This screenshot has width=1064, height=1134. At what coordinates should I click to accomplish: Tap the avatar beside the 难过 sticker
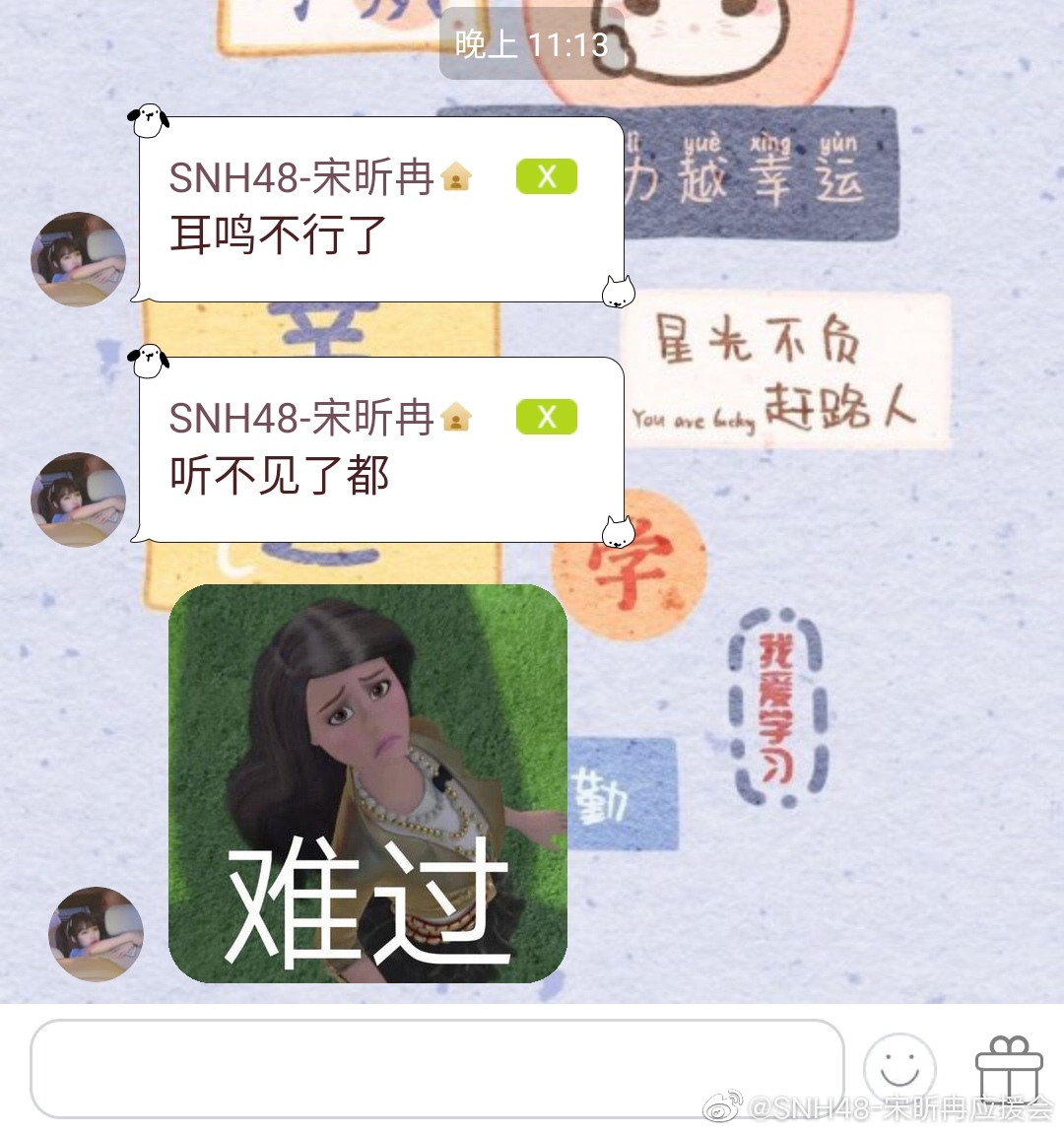(x=96, y=934)
